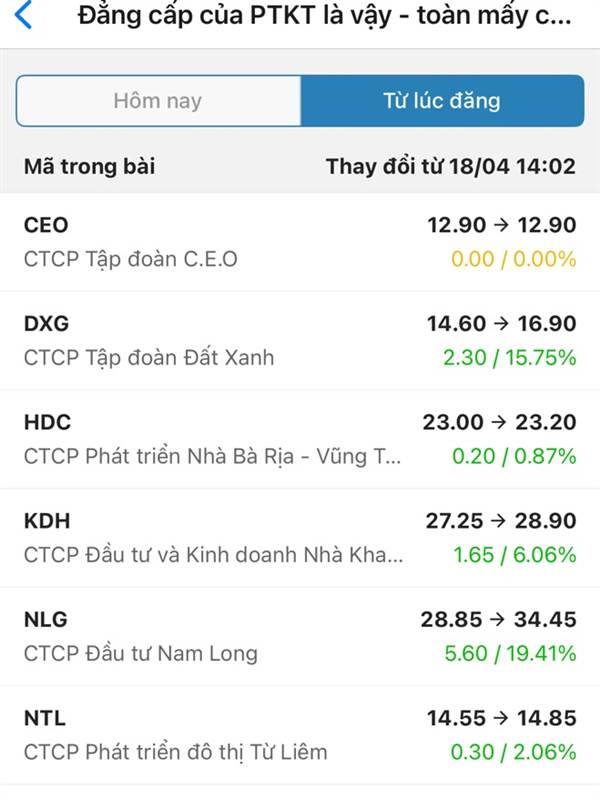The image size is (600, 800).
Task: Open the CEO stock row
Action: click(300, 242)
